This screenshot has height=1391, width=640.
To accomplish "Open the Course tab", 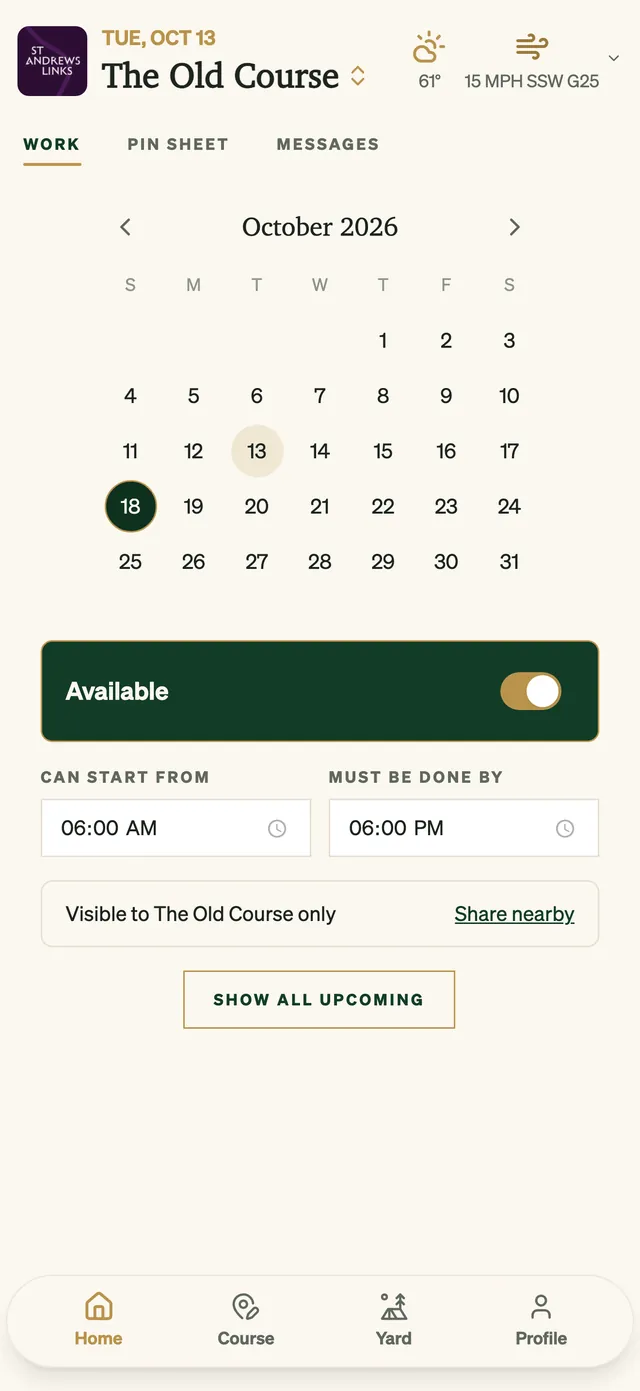I will point(246,1320).
